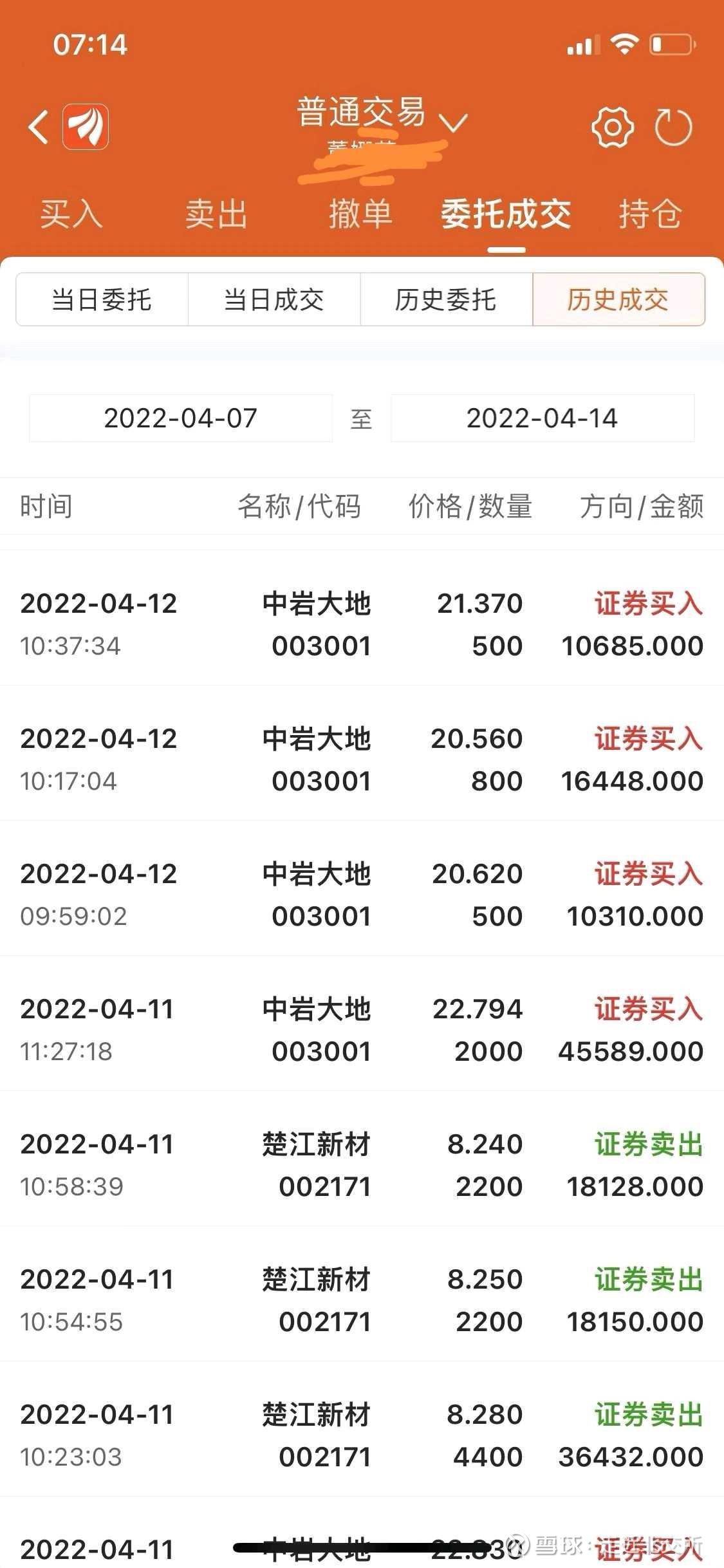Change the end date 2022-04-14
Image resolution: width=724 pixels, height=1568 pixels.
pyautogui.click(x=542, y=418)
